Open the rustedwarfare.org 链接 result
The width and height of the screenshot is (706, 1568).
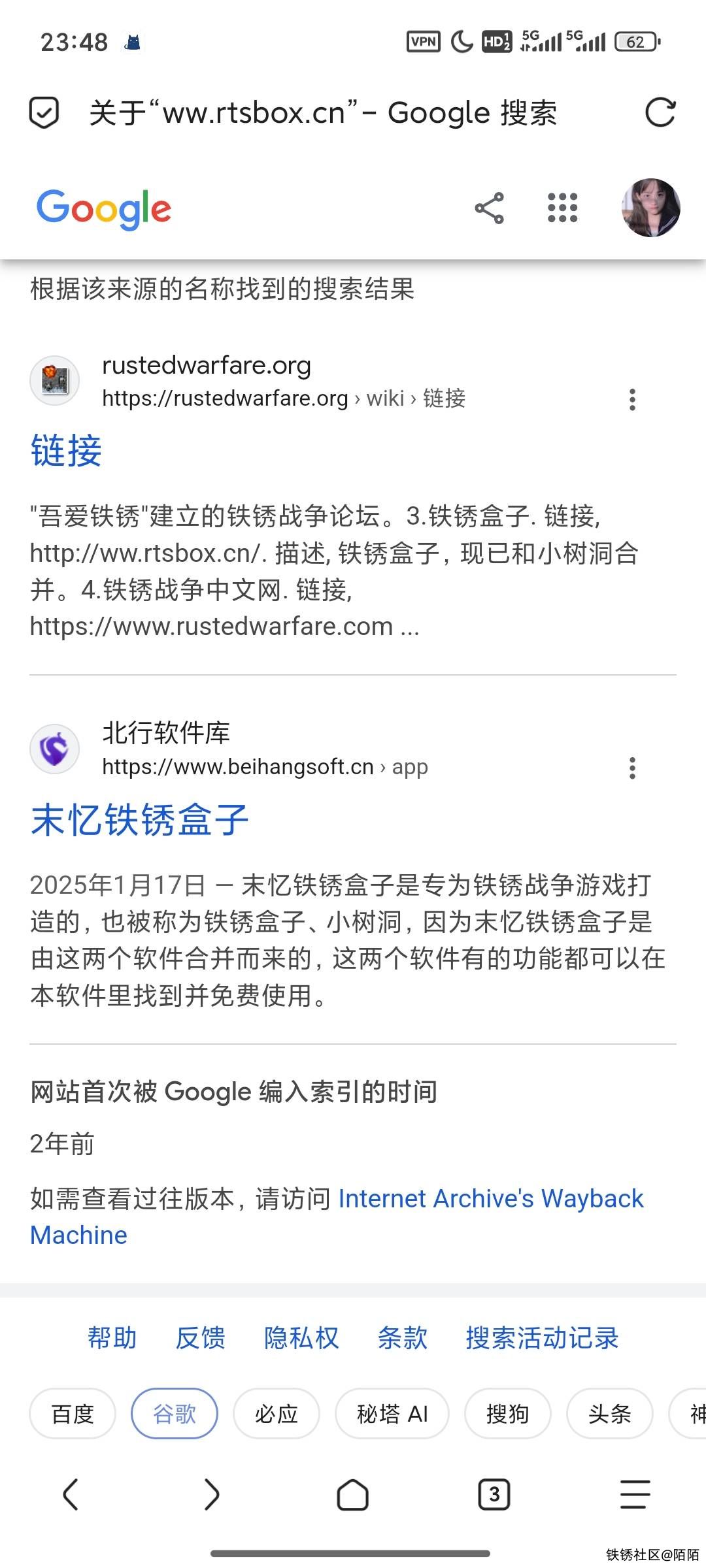pyautogui.click(x=66, y=451)
